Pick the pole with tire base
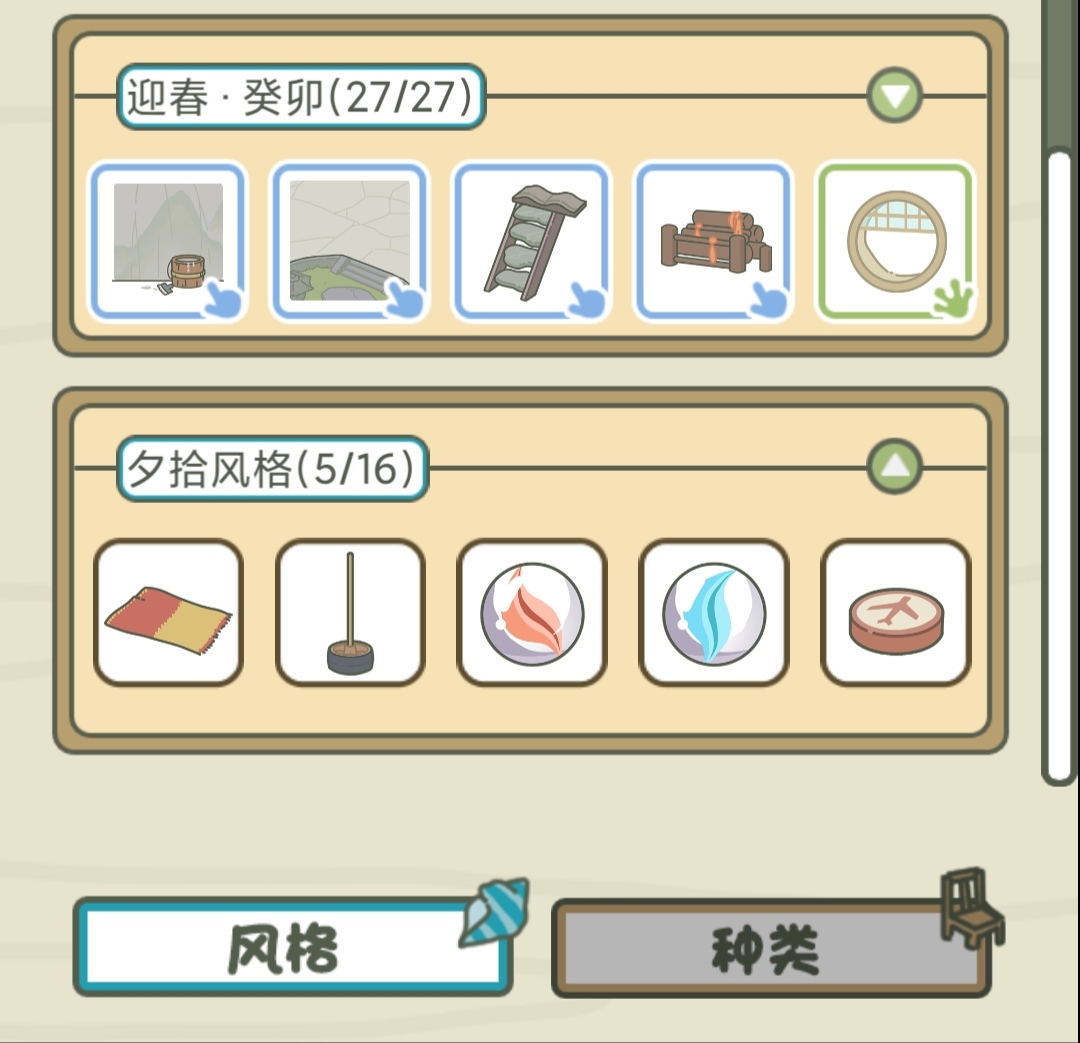The width and height of the screenshot is (1080, 1043). (x=350, y=612)
